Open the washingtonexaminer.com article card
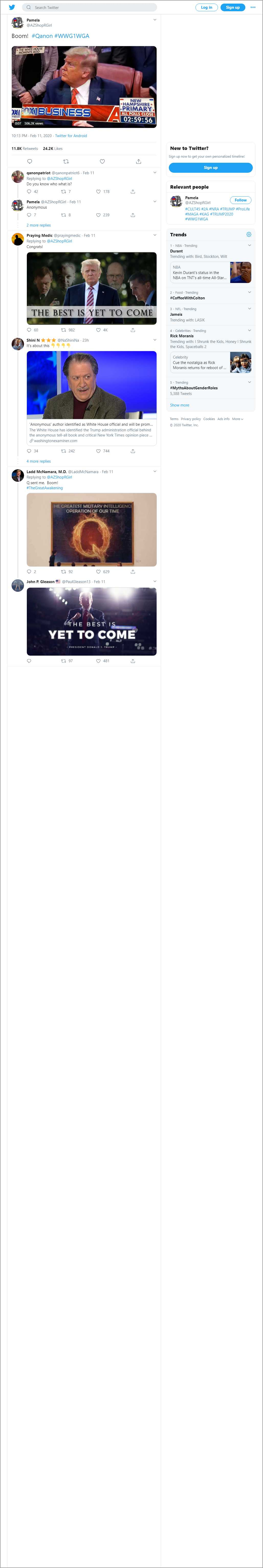Viewport: 263px width, 1568px height. (91, 432)
